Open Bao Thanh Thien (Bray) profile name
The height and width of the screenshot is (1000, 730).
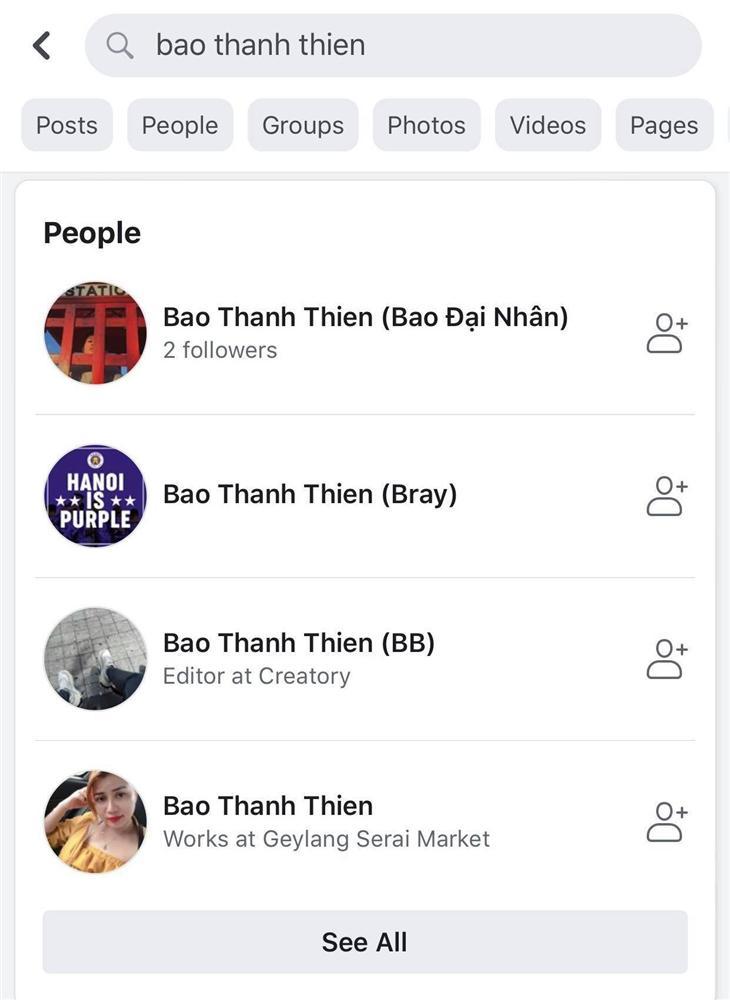pyautogui.click(x=308, y=493)
